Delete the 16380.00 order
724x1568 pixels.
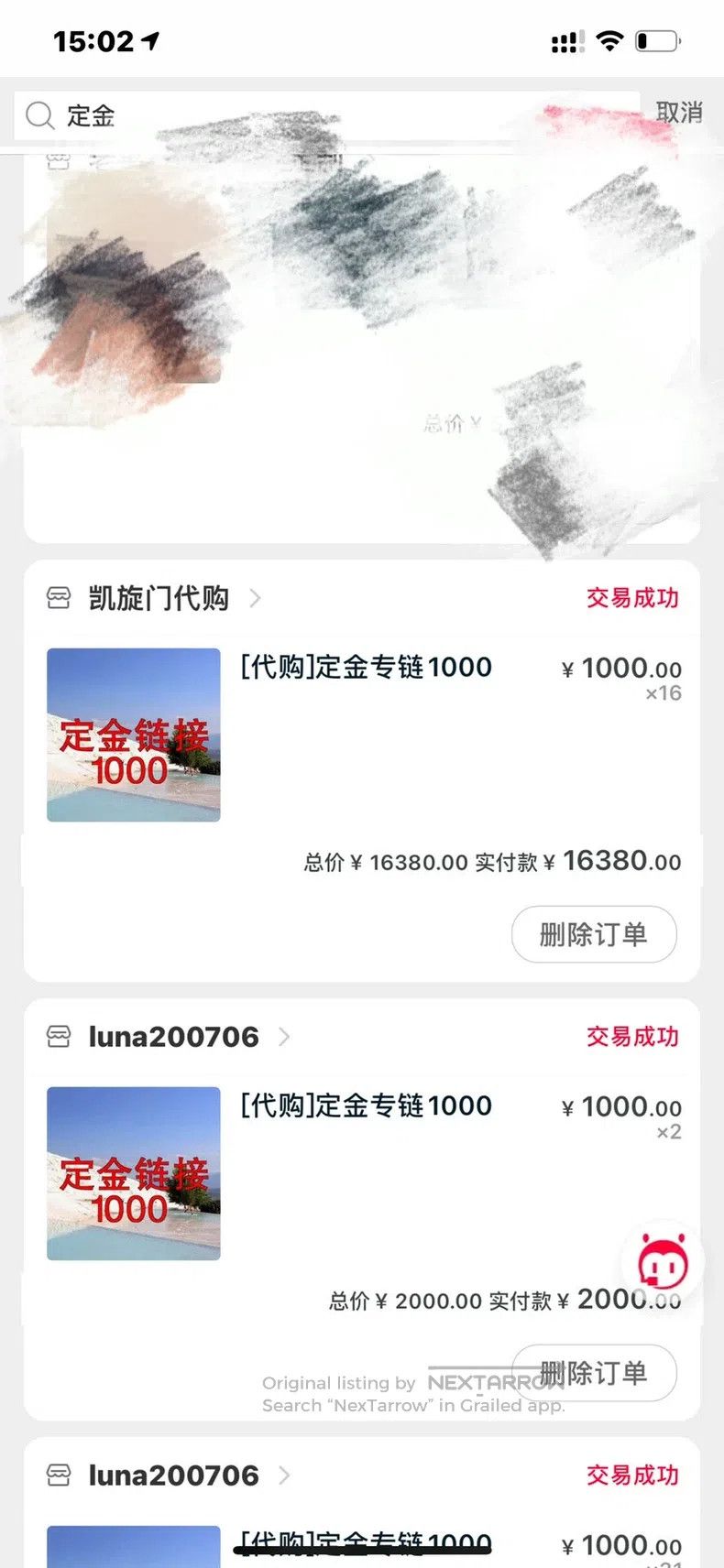point(594,934)
